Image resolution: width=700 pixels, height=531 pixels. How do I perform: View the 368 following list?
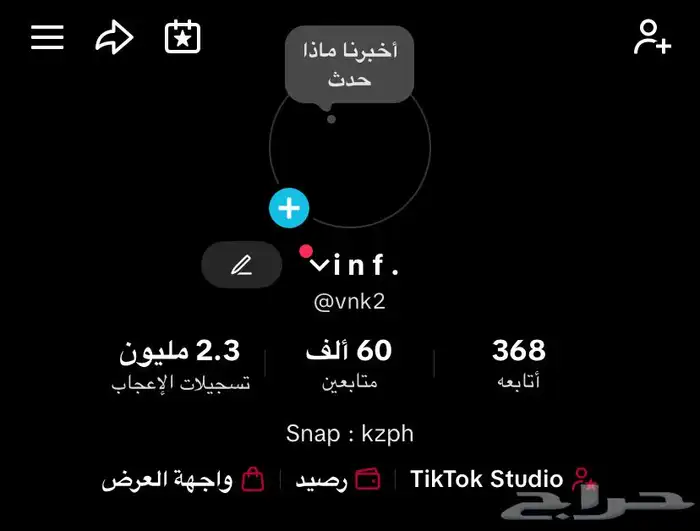(x=518, y=362)
